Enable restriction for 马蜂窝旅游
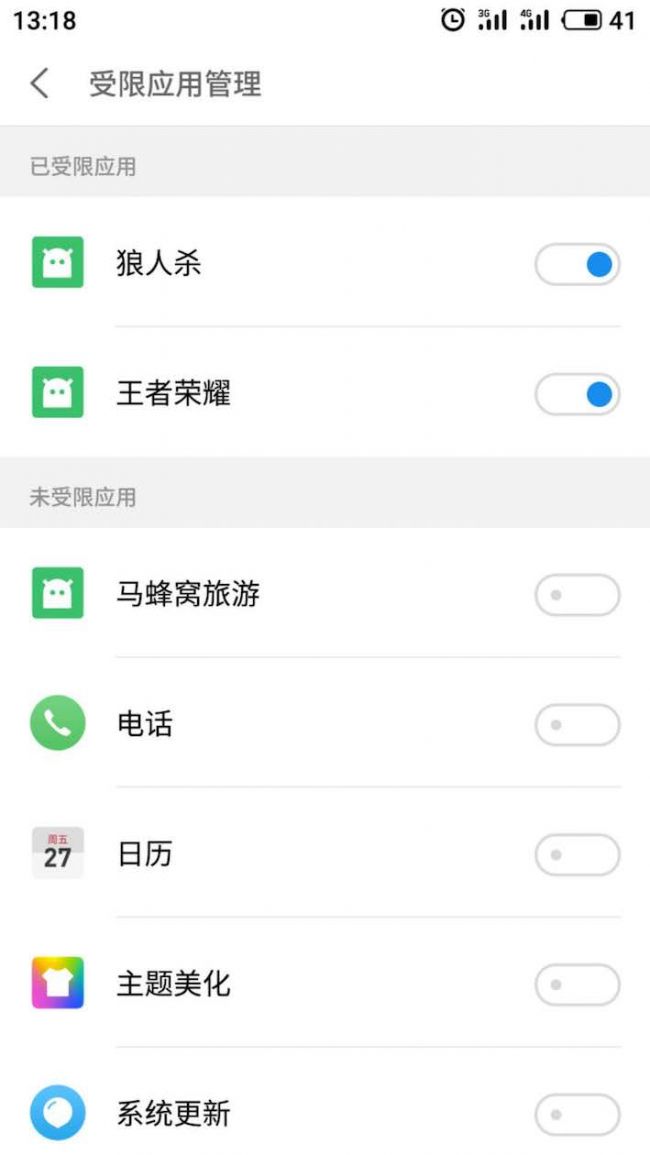 pyautogui.click(x=577, y=595)
